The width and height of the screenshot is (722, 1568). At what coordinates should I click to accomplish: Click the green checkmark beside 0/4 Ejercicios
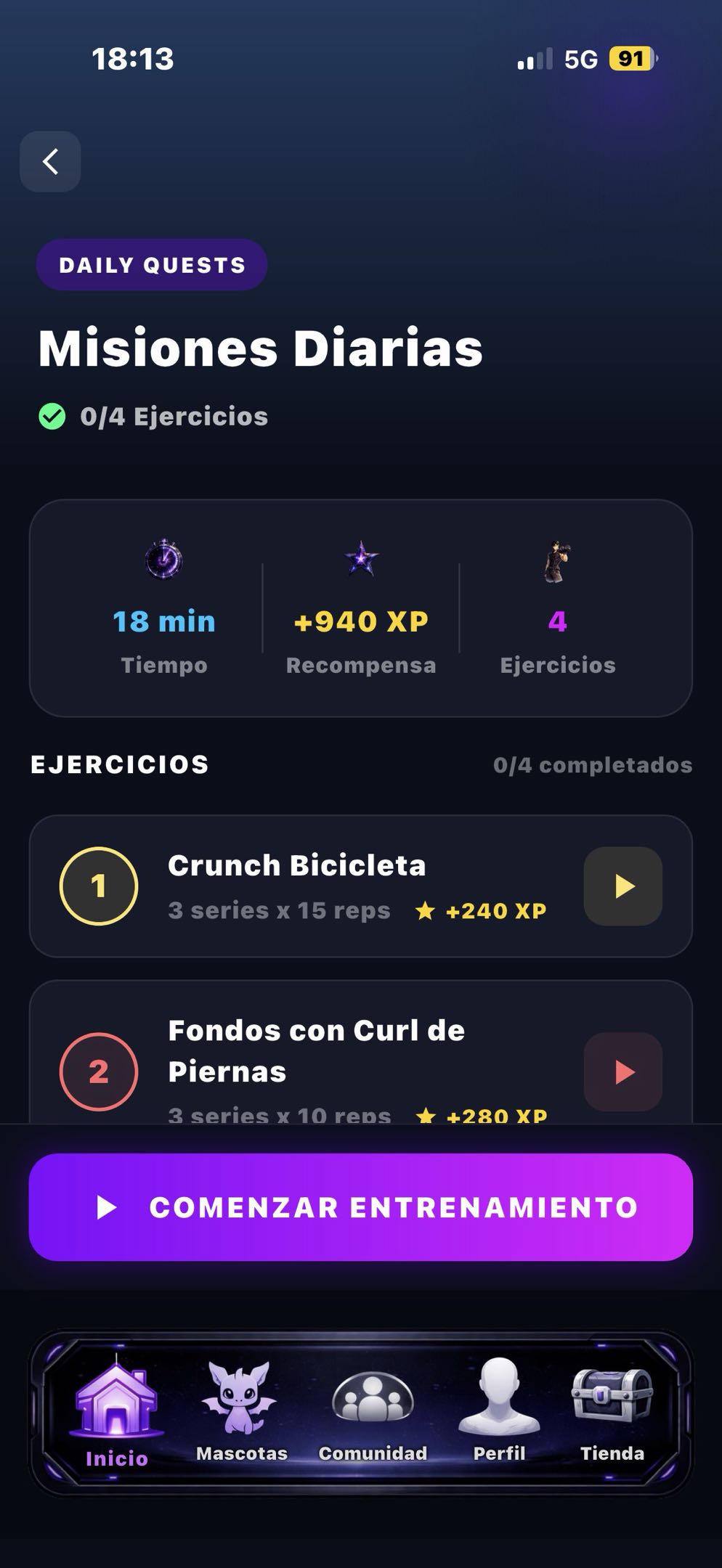(52, 416)
